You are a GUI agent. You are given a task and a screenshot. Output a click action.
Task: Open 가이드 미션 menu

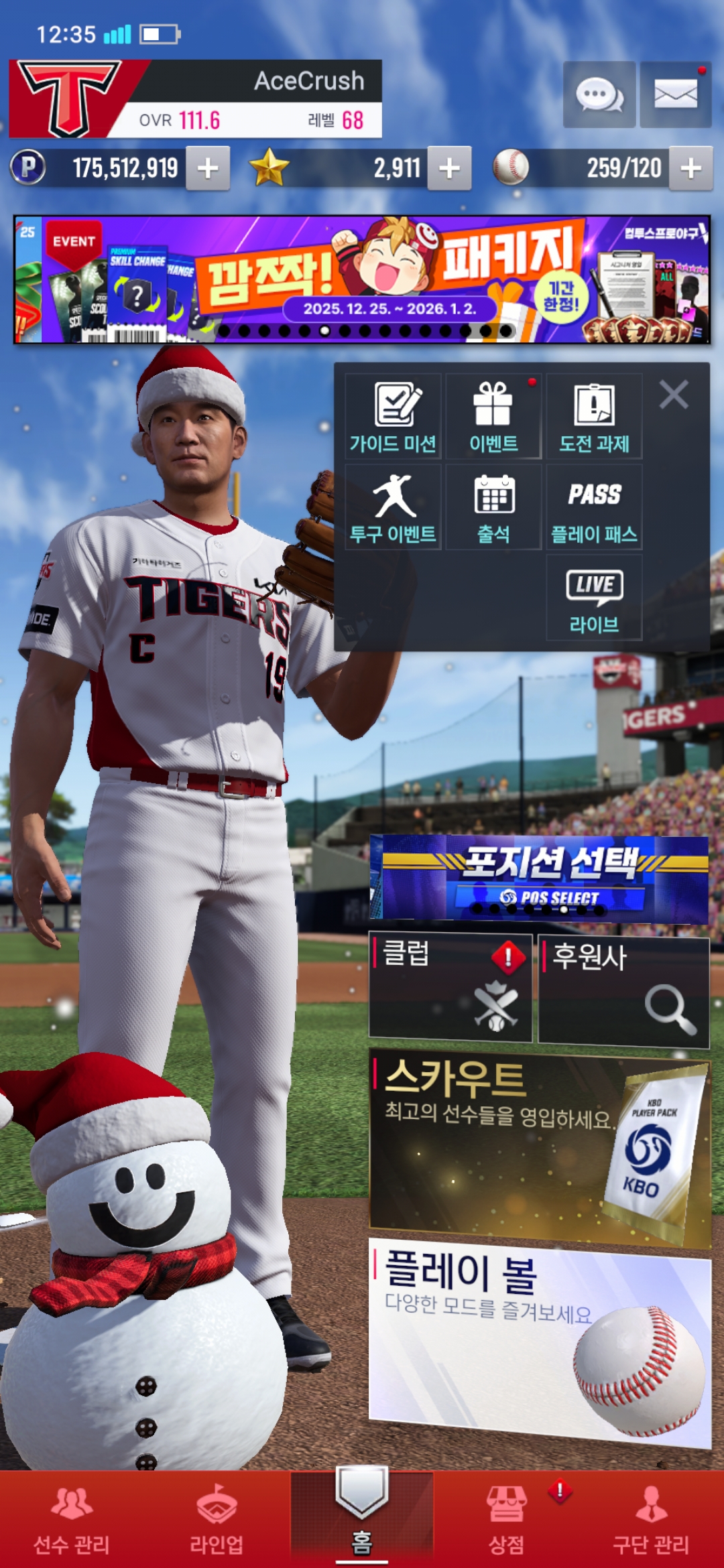394,416
